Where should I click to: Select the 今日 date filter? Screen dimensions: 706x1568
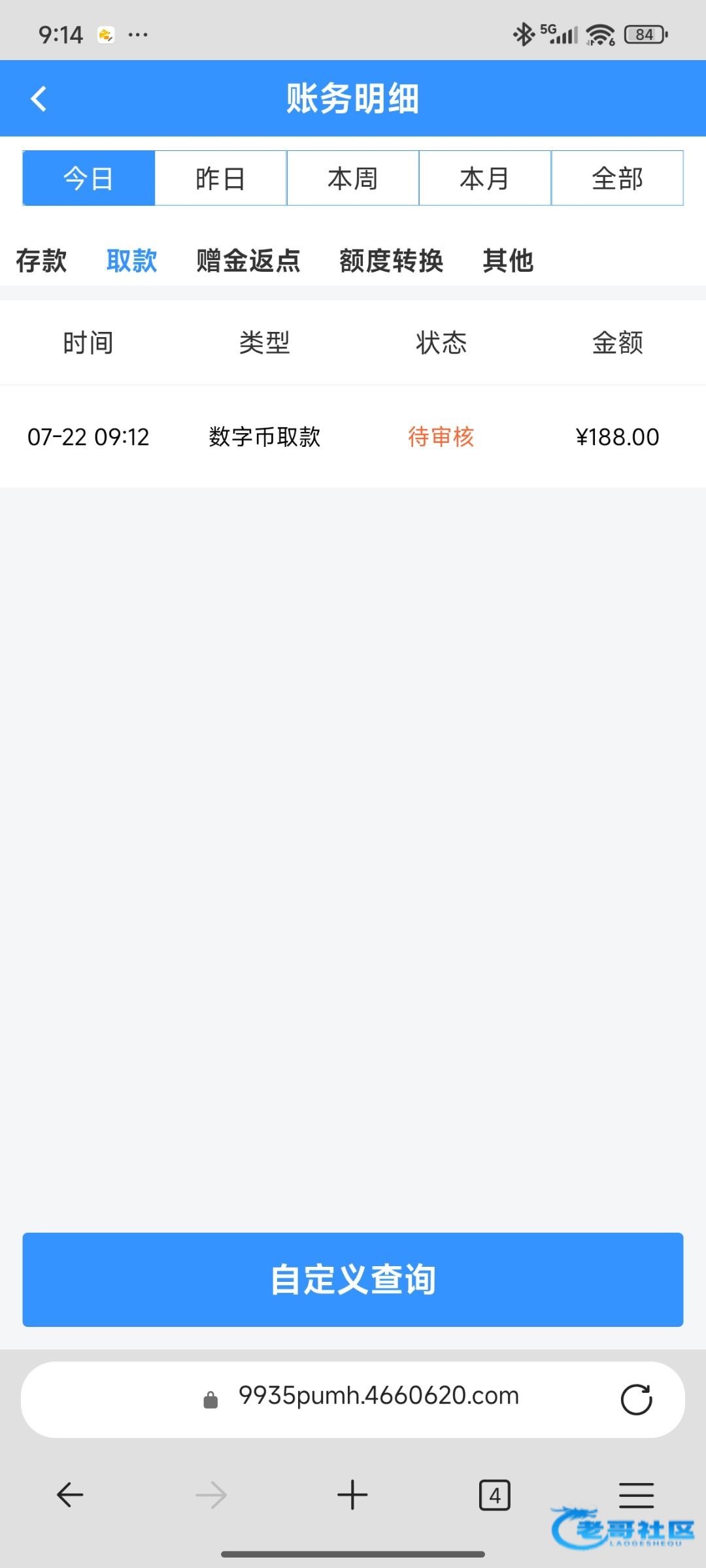click(x=89, y=178)
